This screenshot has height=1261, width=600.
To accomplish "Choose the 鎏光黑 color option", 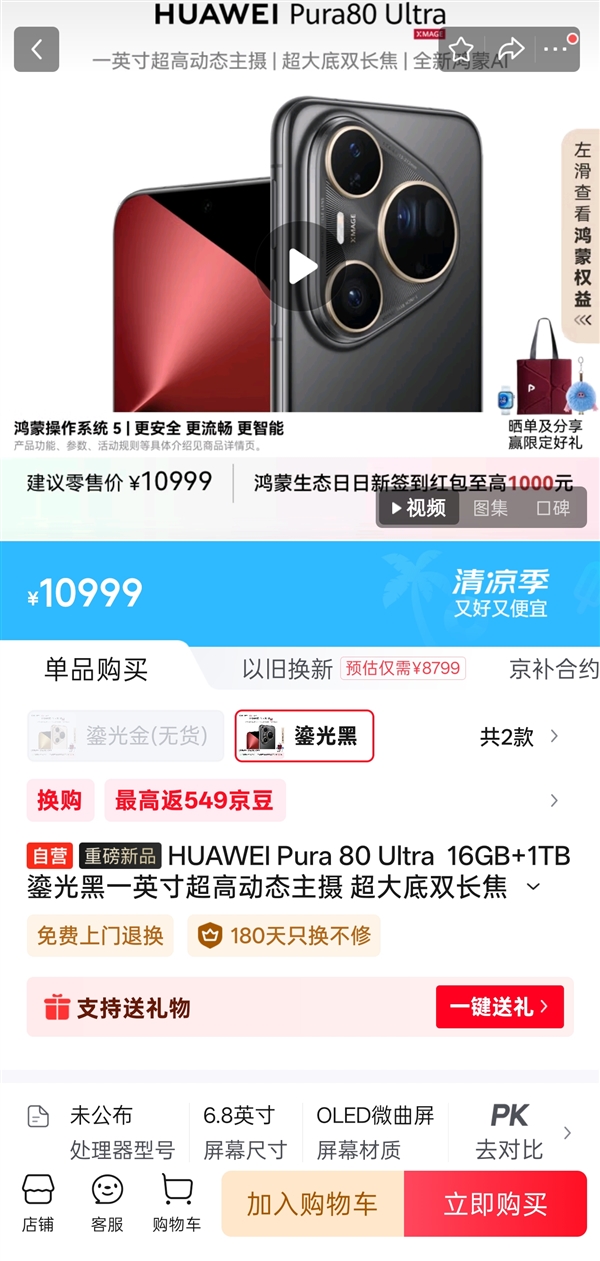I will click(x=304, y=736).
